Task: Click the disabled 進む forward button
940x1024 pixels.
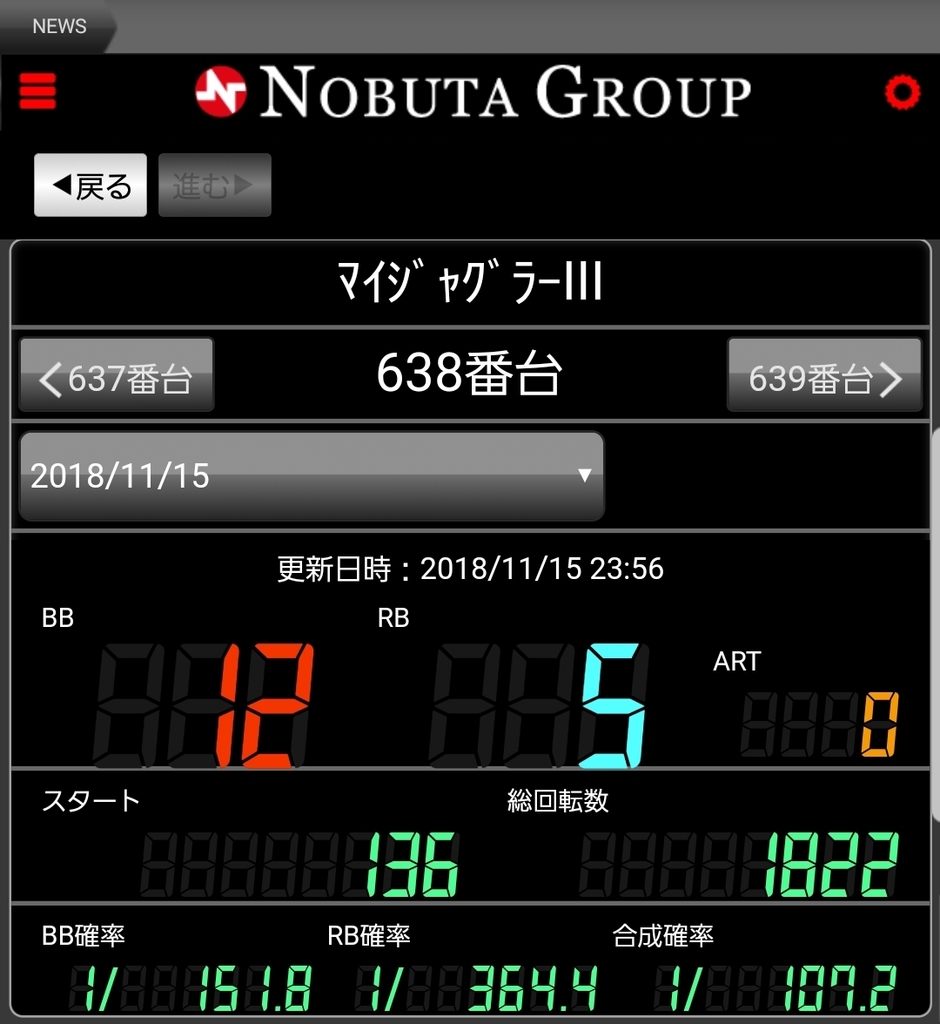Action: coord(212,185)
